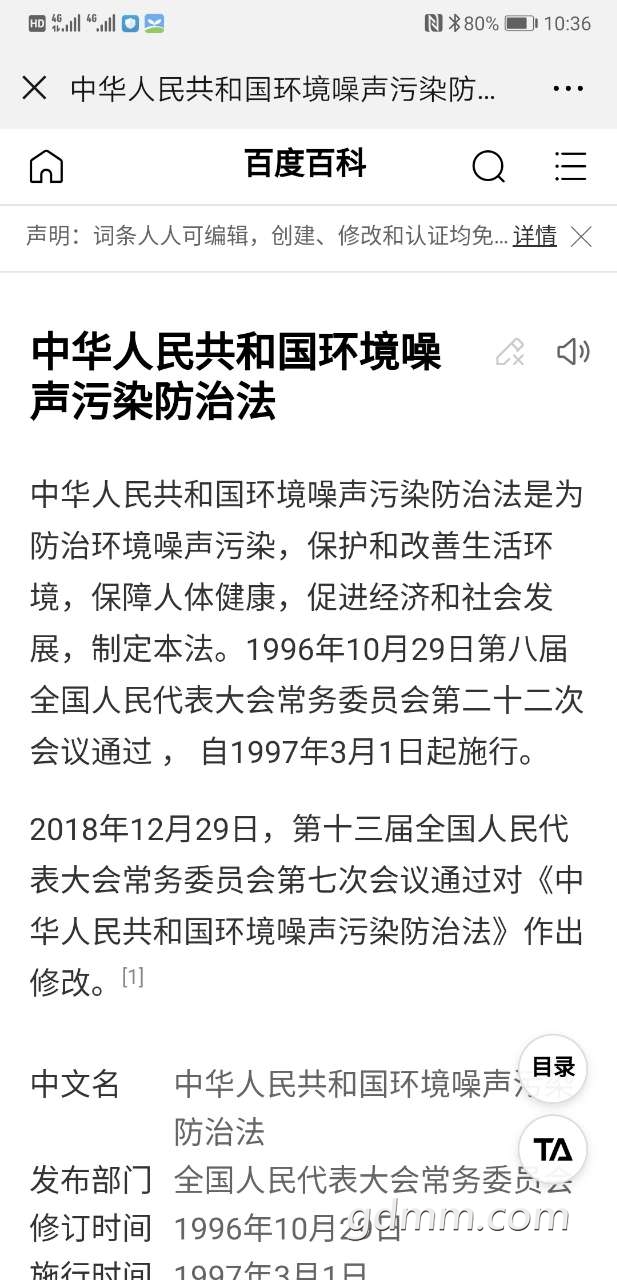
Task: Tap the TA floating button
Action: (553, 1148)
